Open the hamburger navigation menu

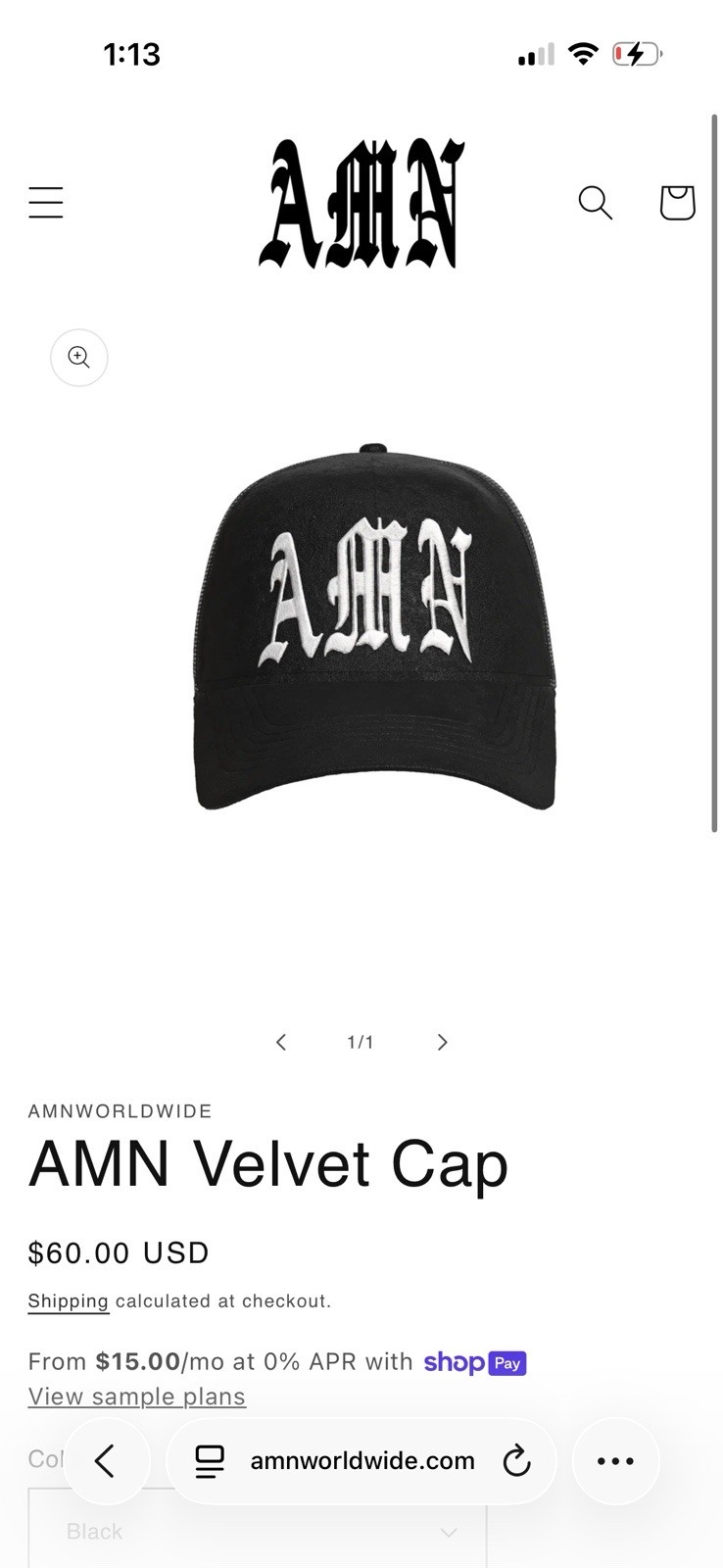(x=45, y=201)
